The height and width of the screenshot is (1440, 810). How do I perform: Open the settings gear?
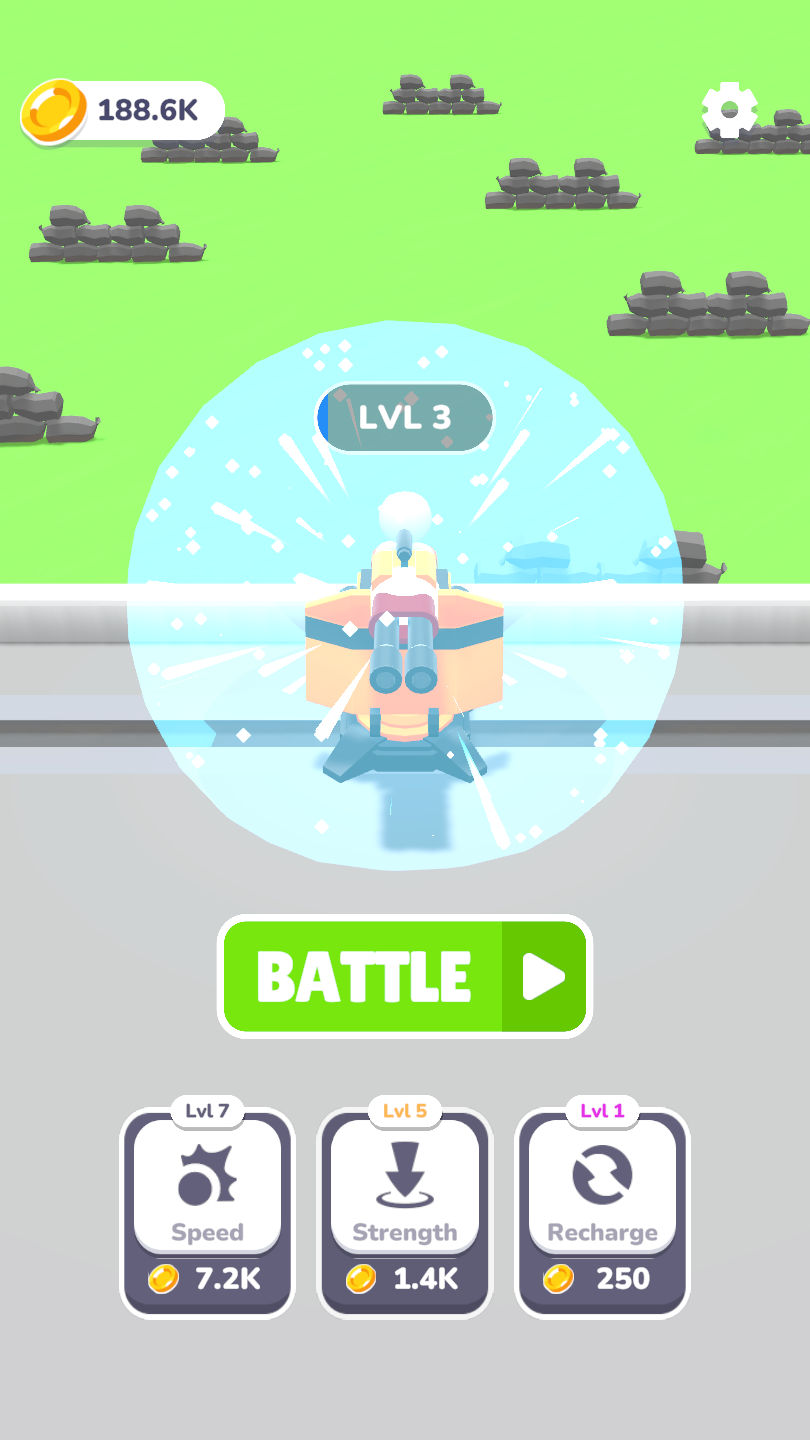pyautogui.click(x=729, y=111)
